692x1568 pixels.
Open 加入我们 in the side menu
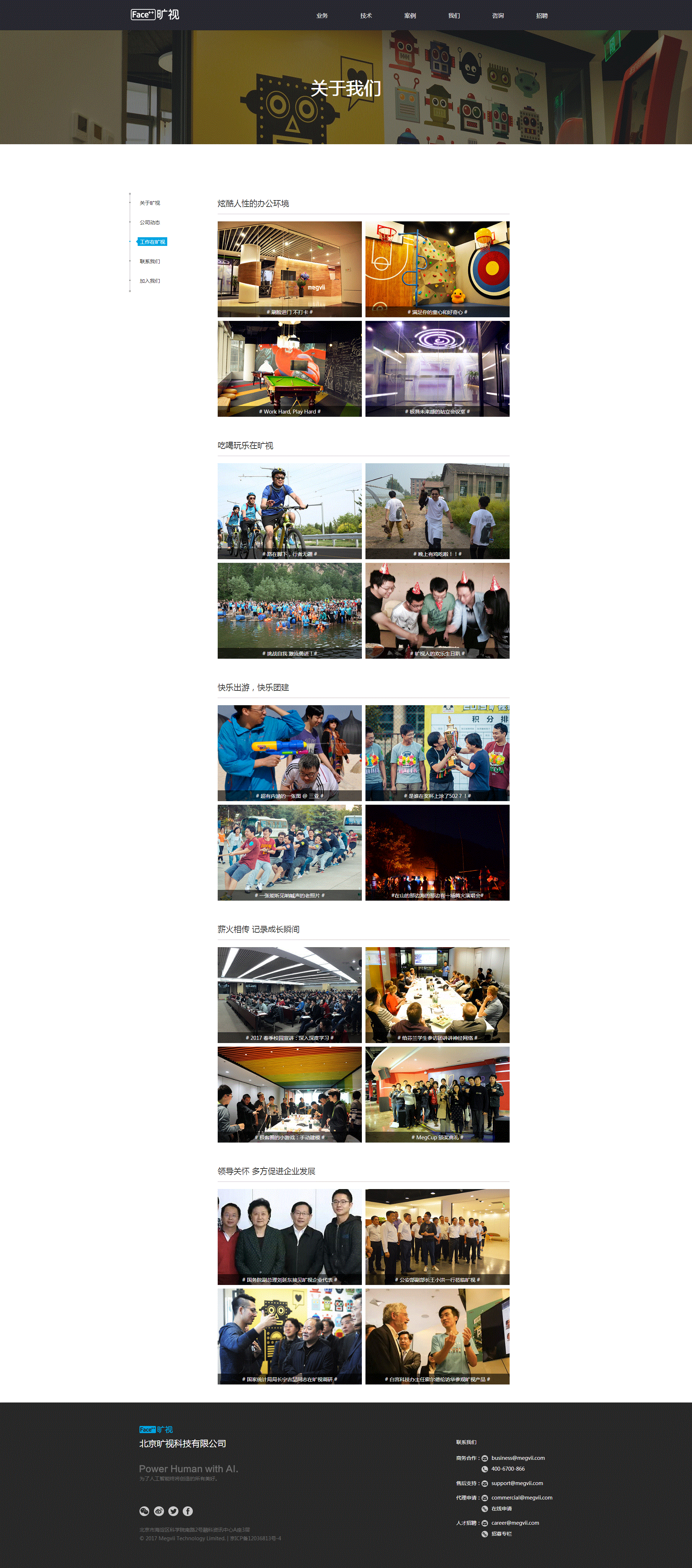pos(150,281)
